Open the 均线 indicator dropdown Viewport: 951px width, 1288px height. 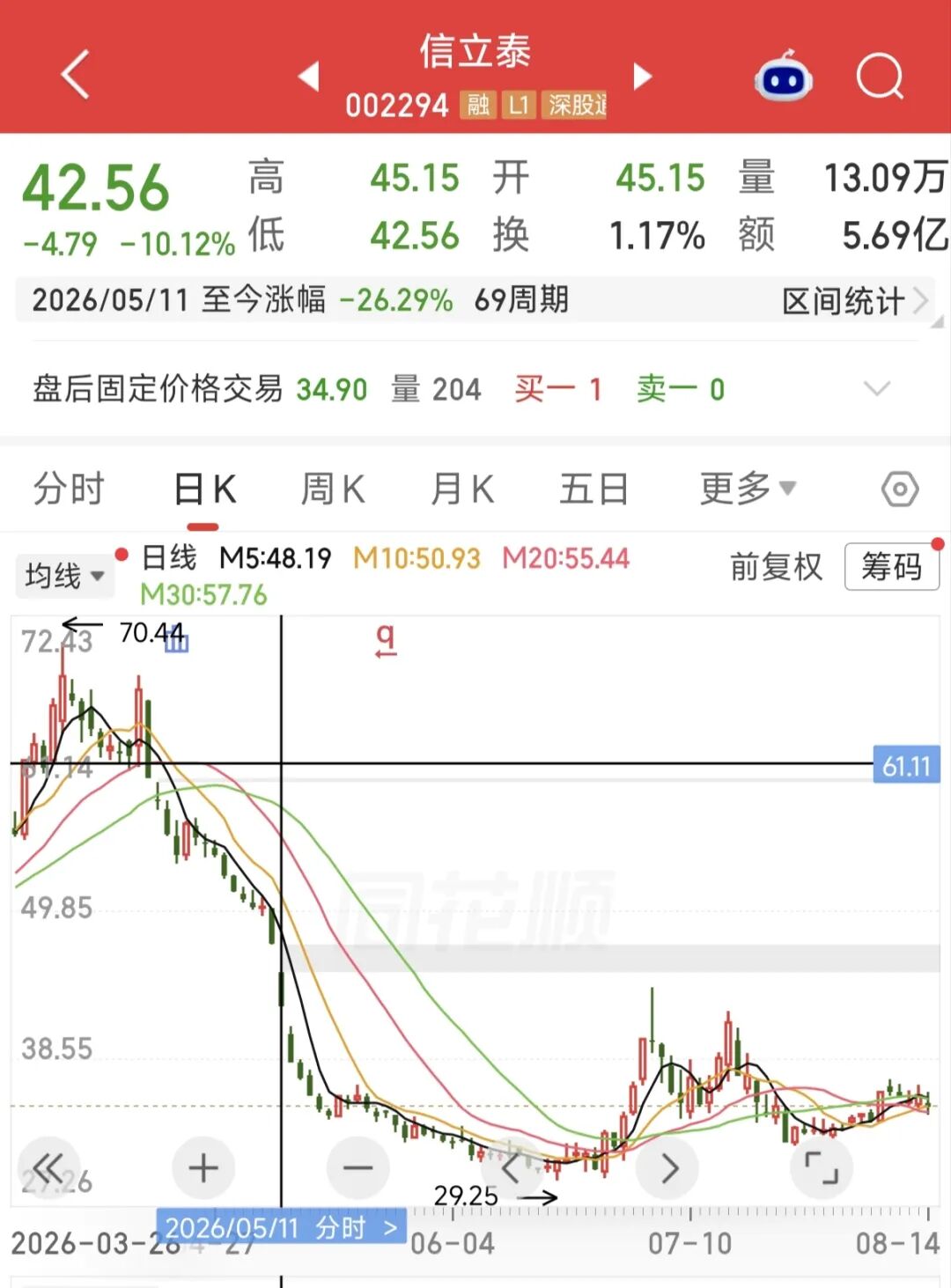point(64,577)
